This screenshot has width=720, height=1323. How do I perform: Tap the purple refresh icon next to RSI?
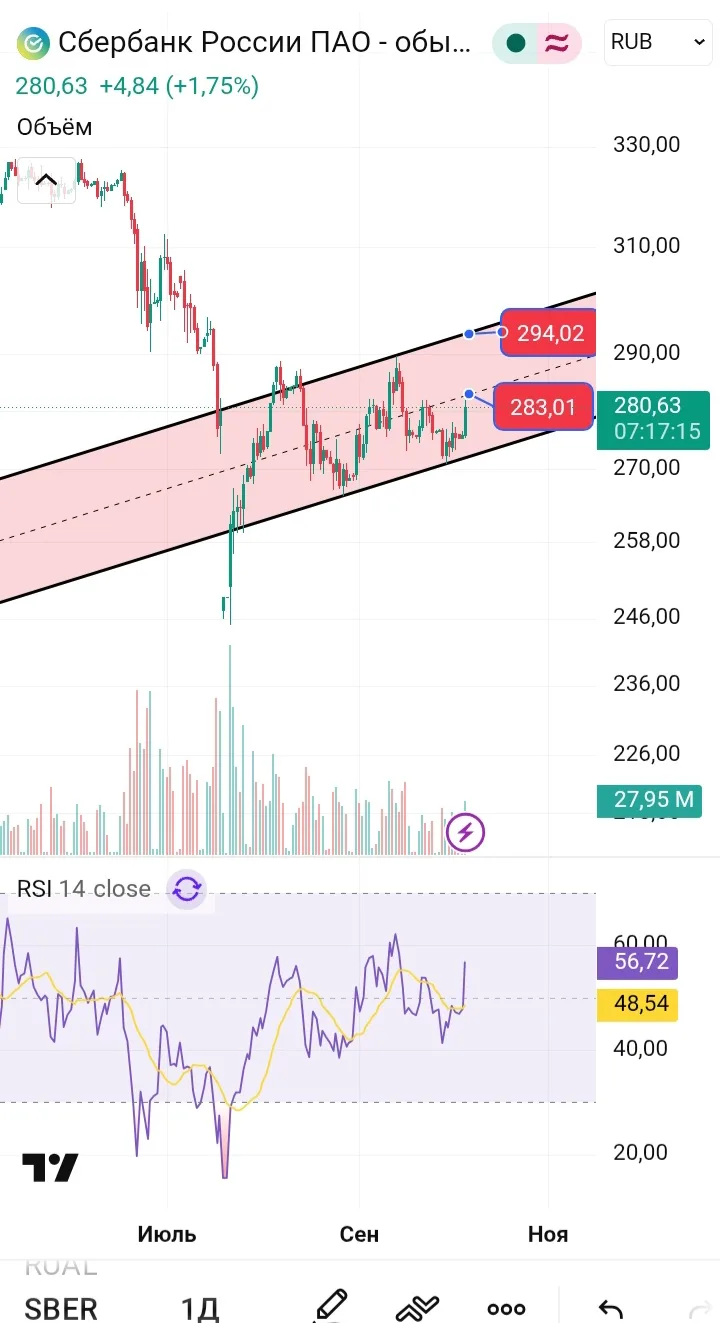[x=187, y=888]
